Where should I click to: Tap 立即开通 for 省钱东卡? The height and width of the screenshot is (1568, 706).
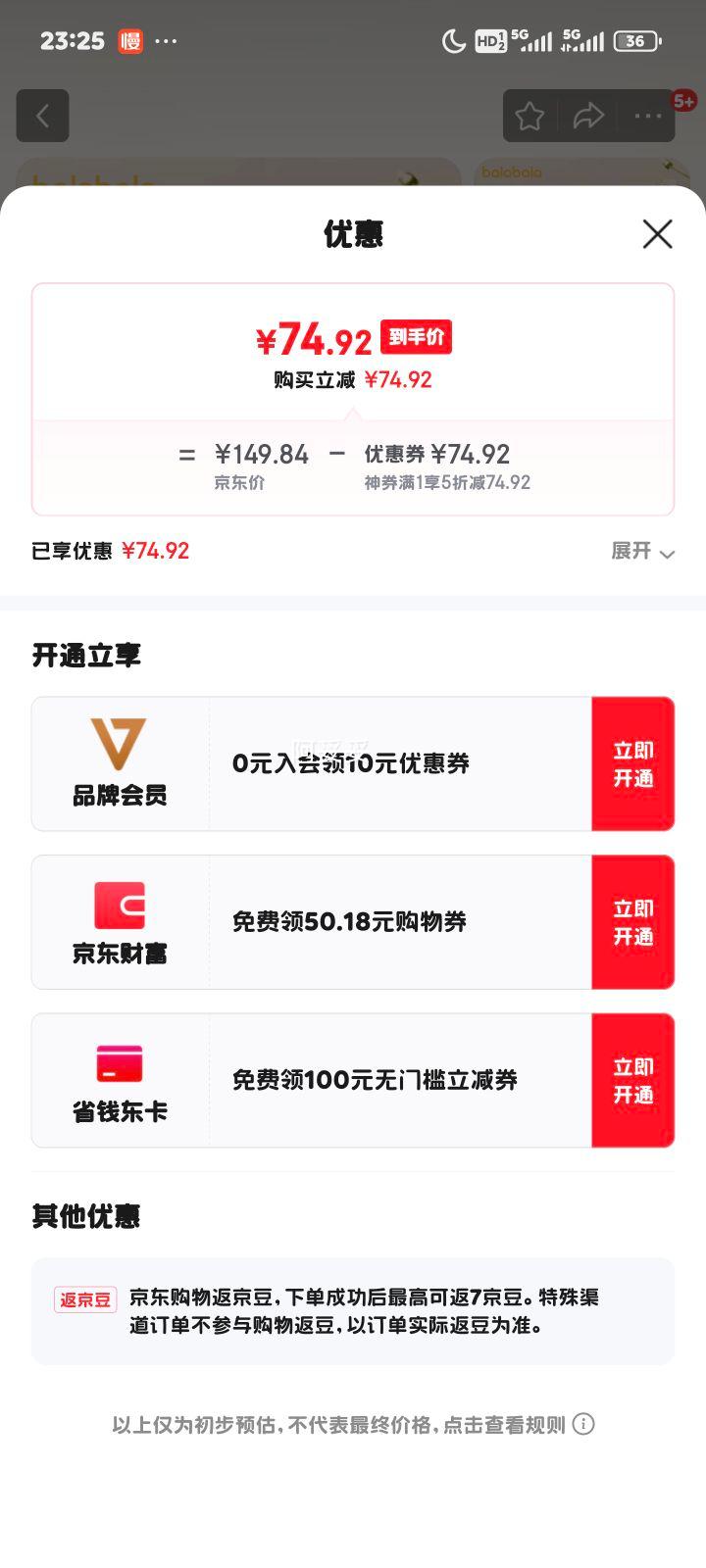point(632,1080)
